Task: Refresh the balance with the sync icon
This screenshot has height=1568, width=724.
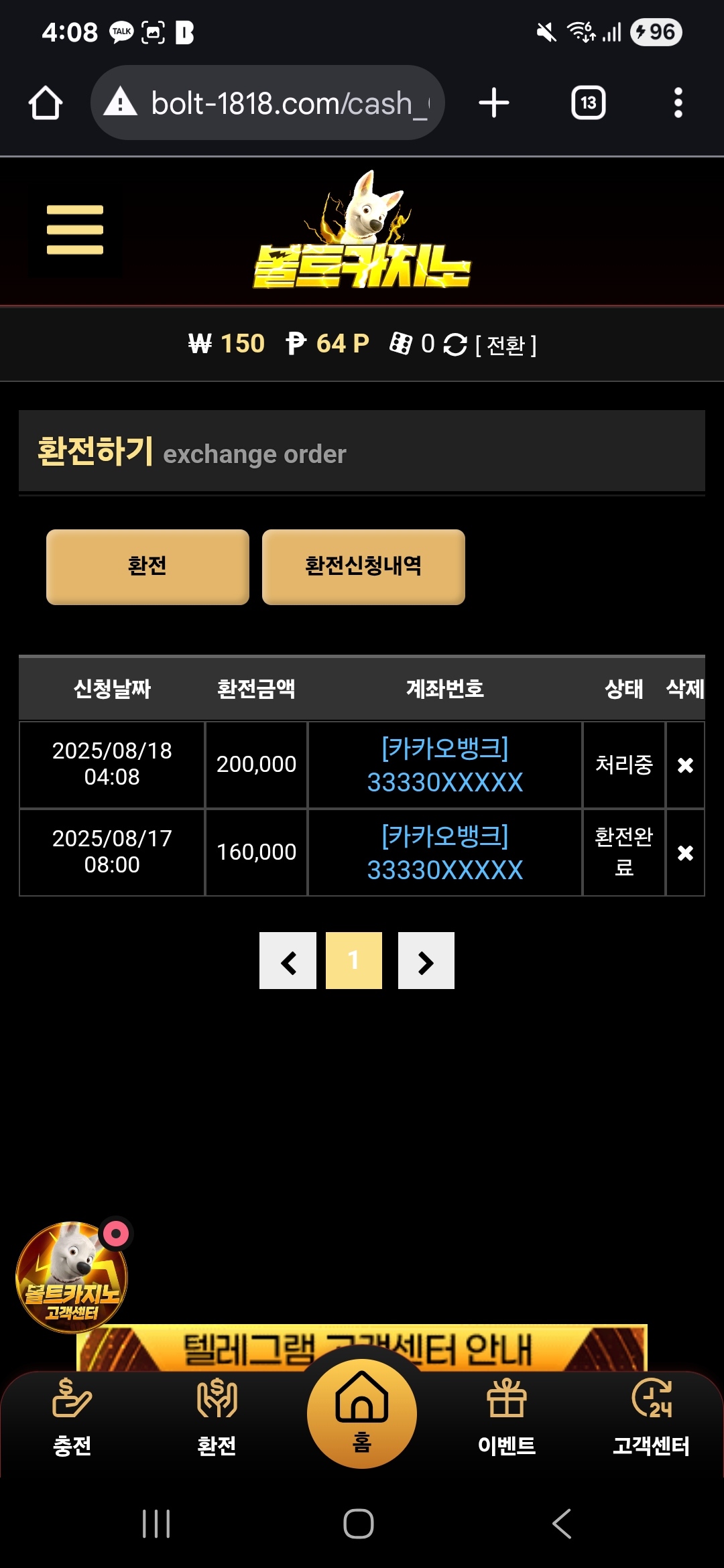Action: click(x=455, y=344)
